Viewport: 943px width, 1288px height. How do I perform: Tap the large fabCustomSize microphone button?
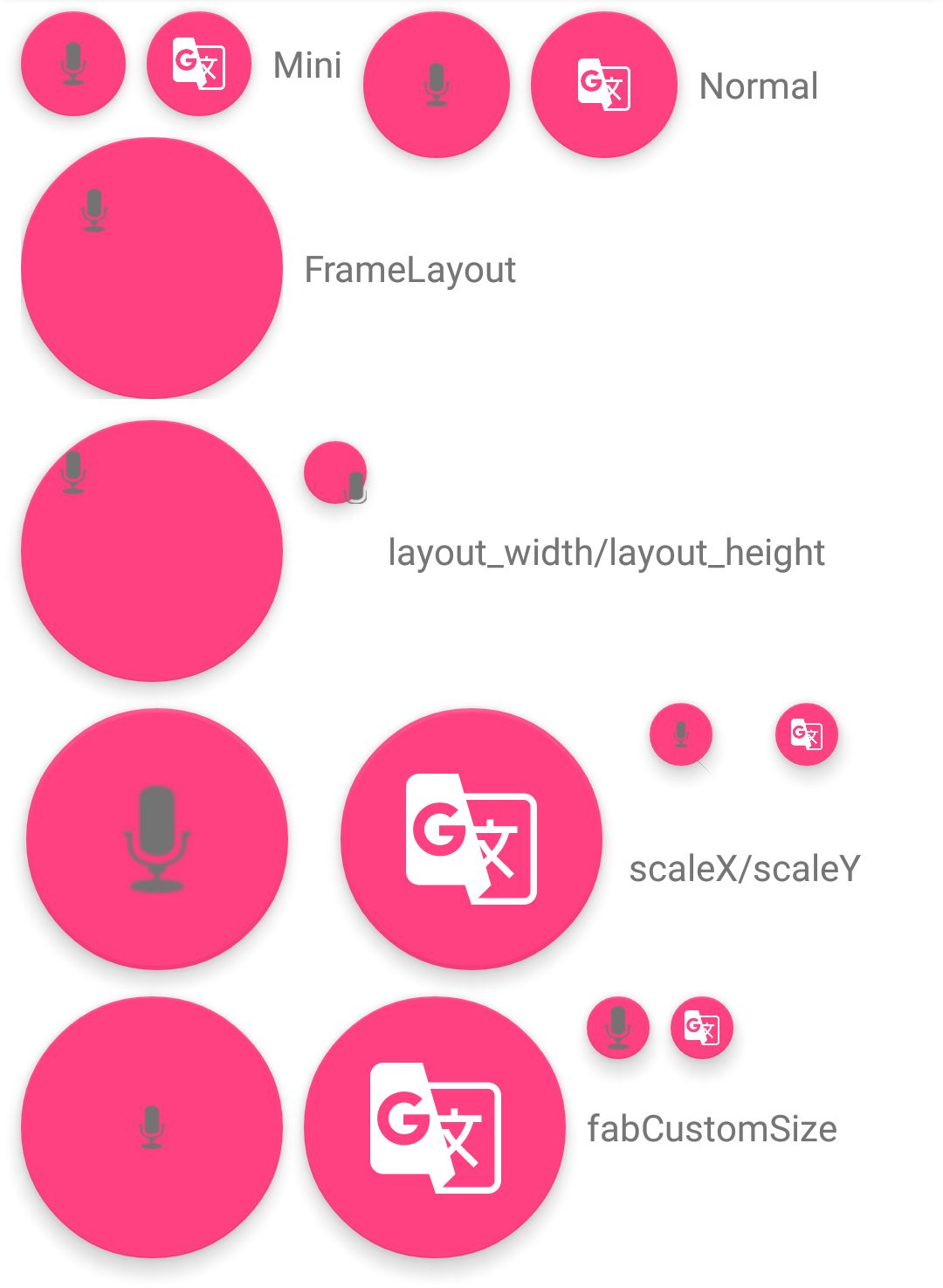pyautogui.click(x=152, y=1127)
